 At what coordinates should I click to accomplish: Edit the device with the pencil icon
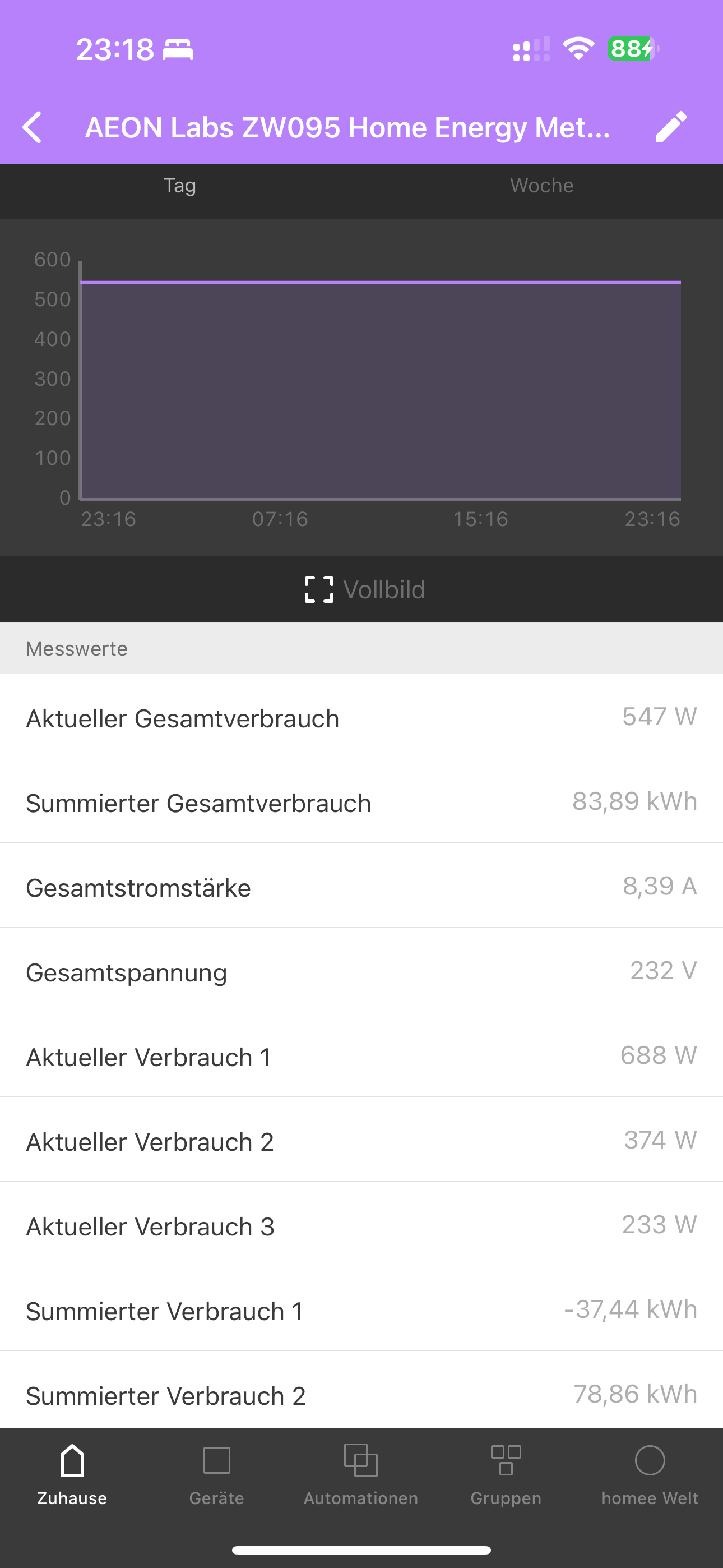[x=671, y=127]
